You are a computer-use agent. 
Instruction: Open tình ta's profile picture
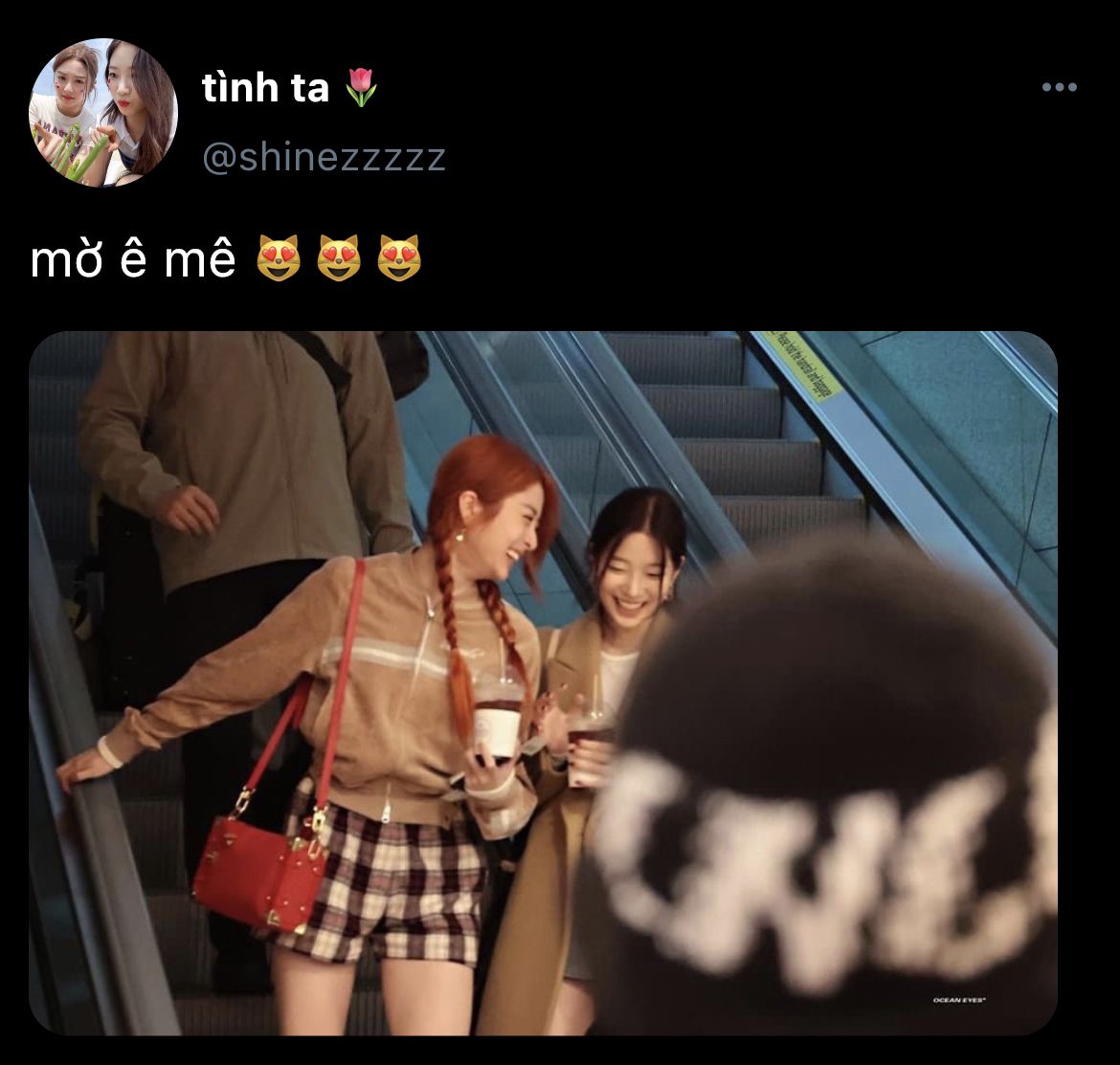tap(103, 113)
